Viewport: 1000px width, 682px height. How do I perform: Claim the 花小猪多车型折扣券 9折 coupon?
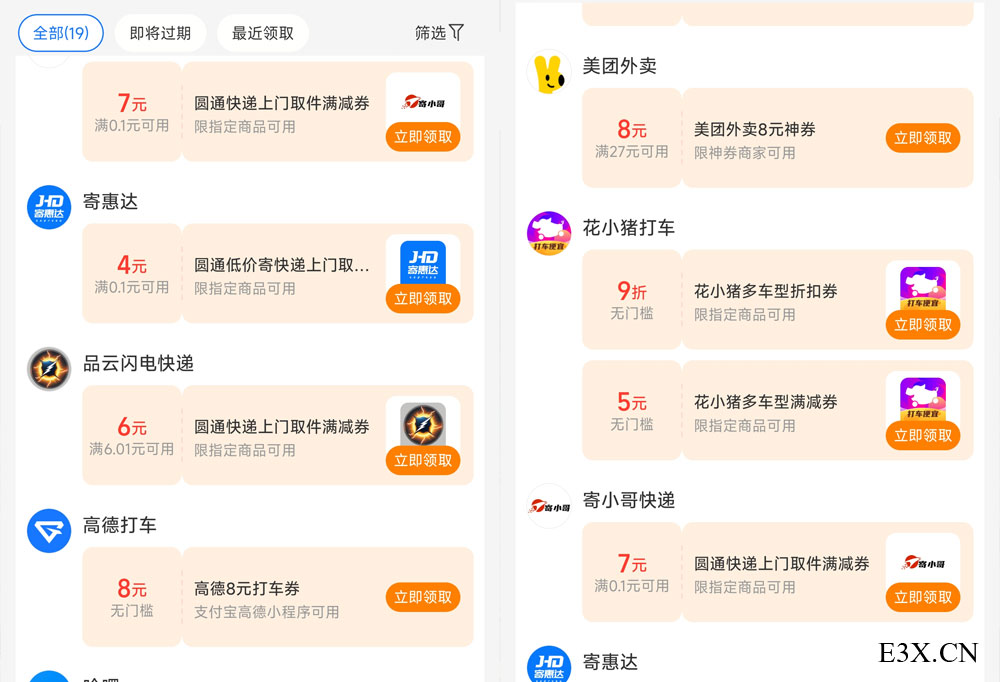coord(922,324)
